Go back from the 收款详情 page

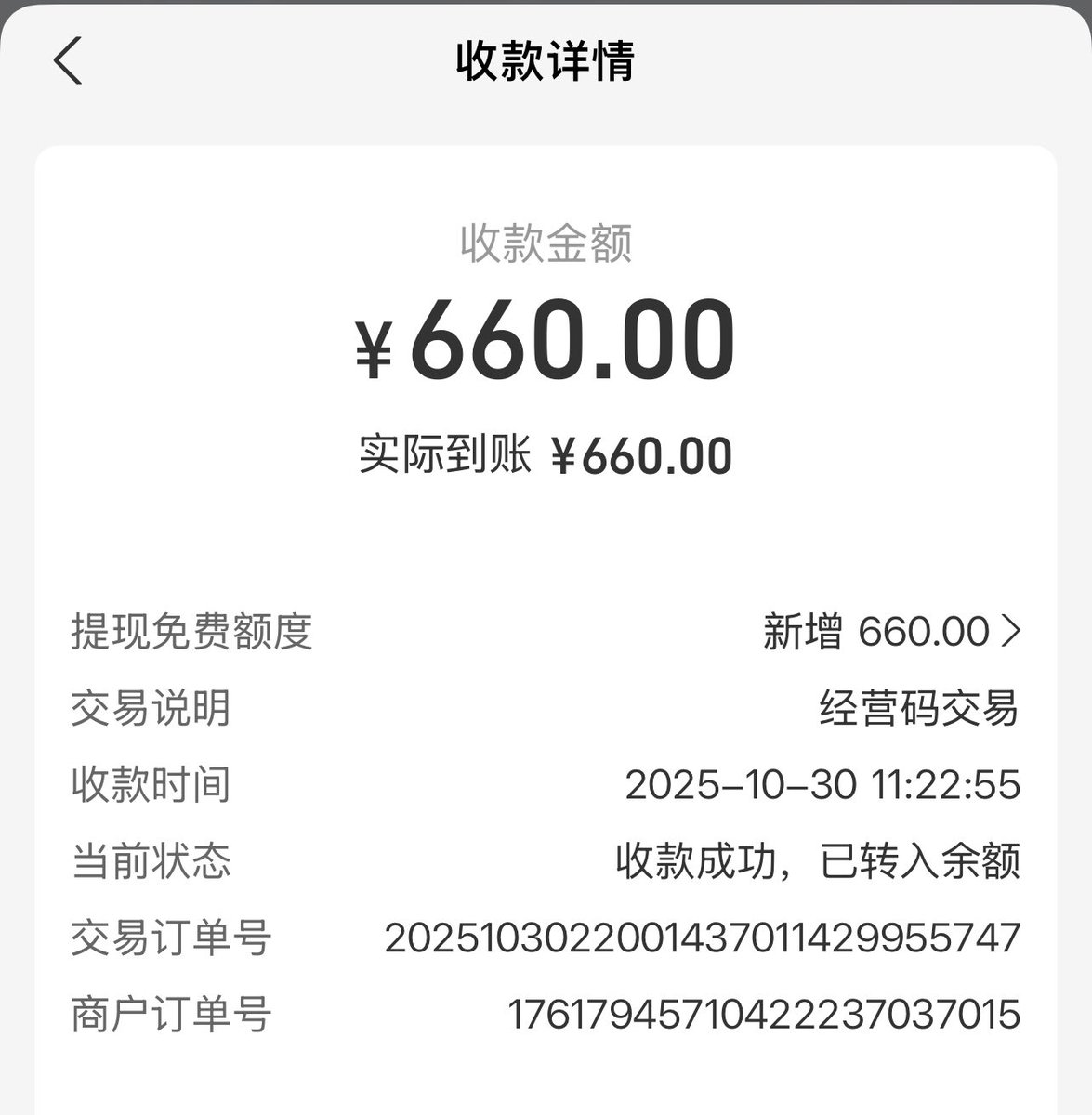pyautogui.click(x=68, y=61)
